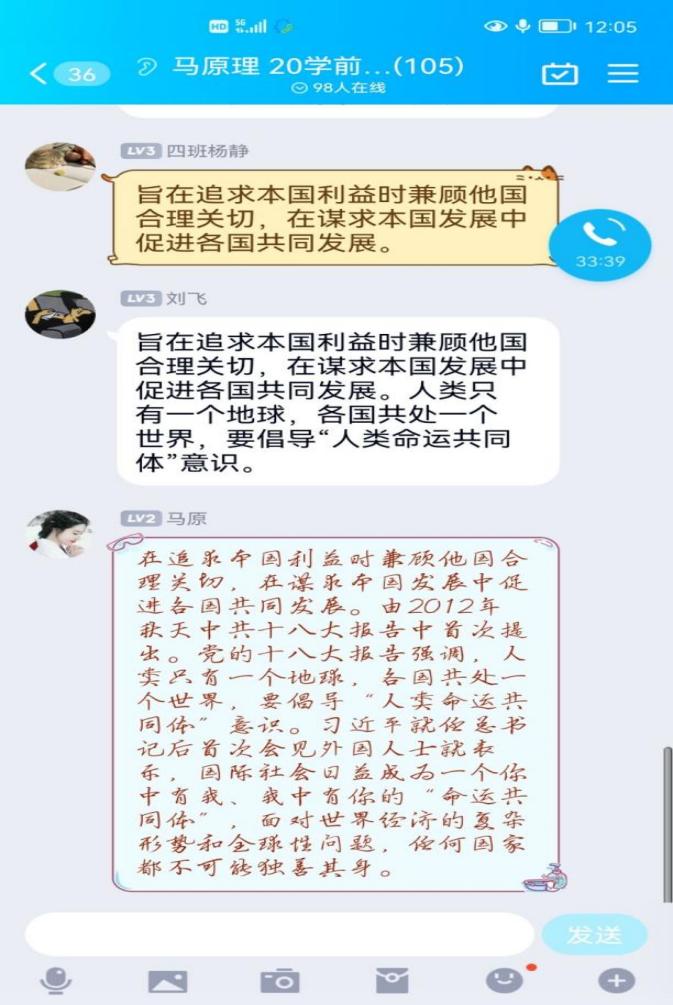This screenshot has width=673, height=1005.
Task: View 四班杨静's profile avatar
Action: point(60,166)
